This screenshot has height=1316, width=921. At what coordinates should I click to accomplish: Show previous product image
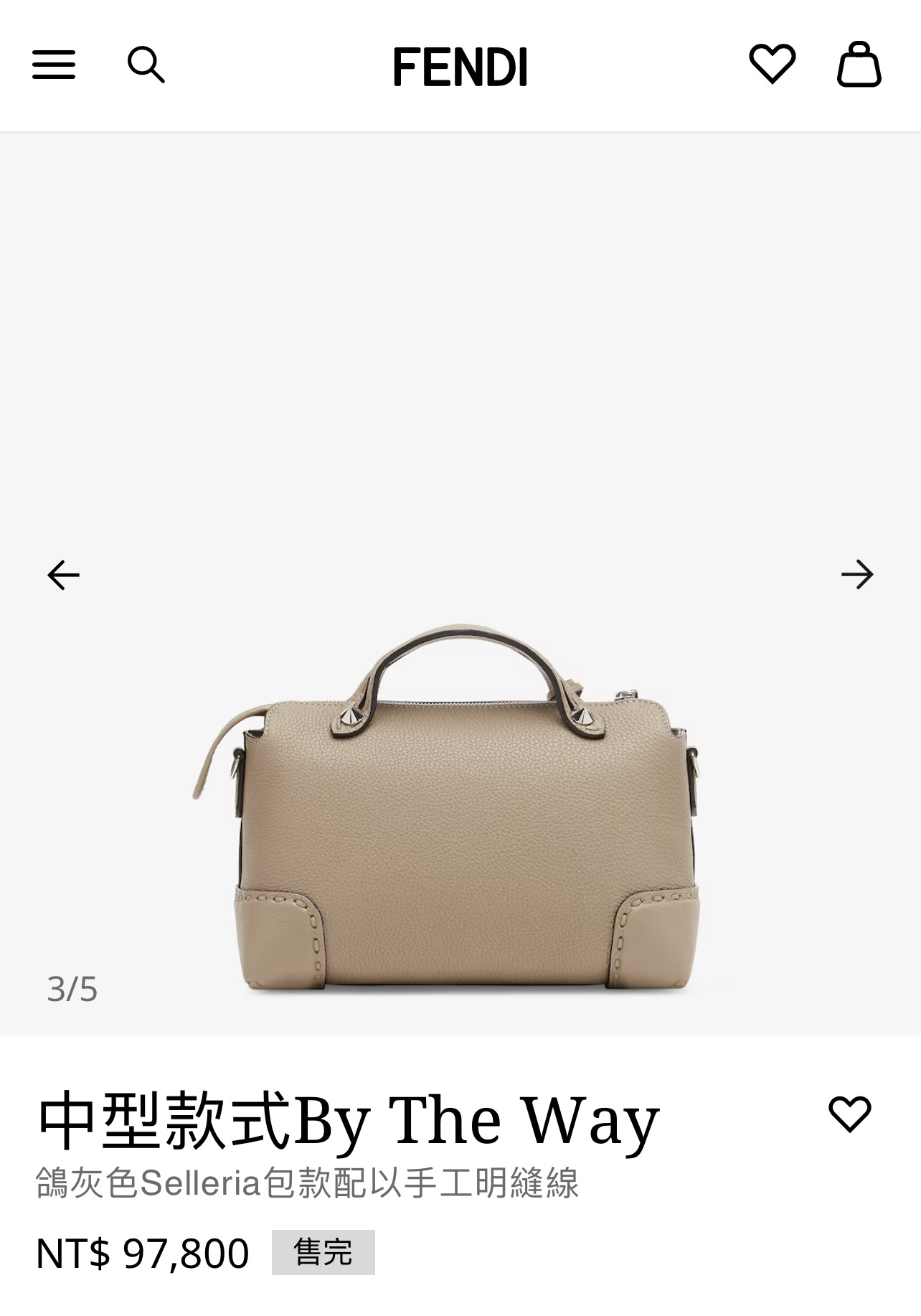click(x=63, y=575)
